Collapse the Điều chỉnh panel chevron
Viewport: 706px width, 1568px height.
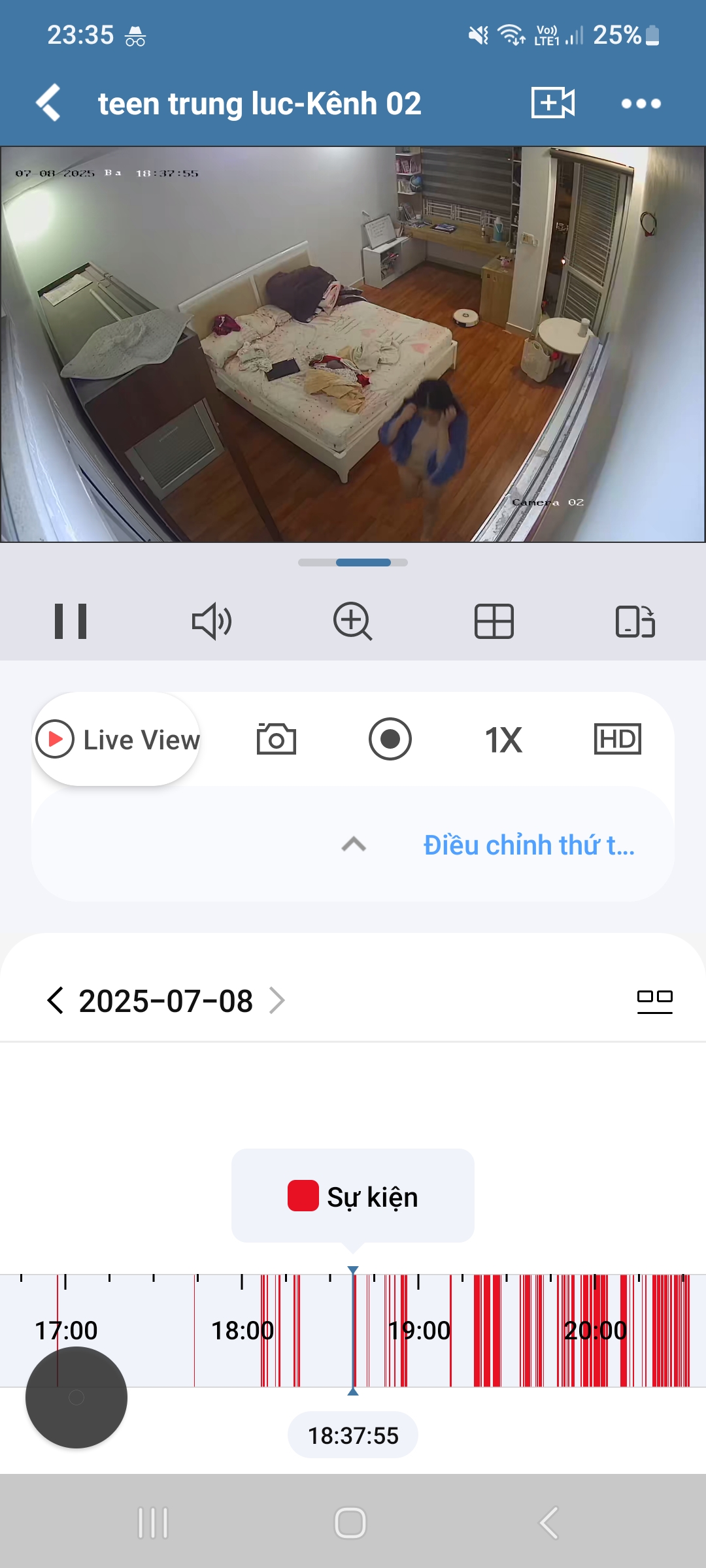click(x=352, y=844)
